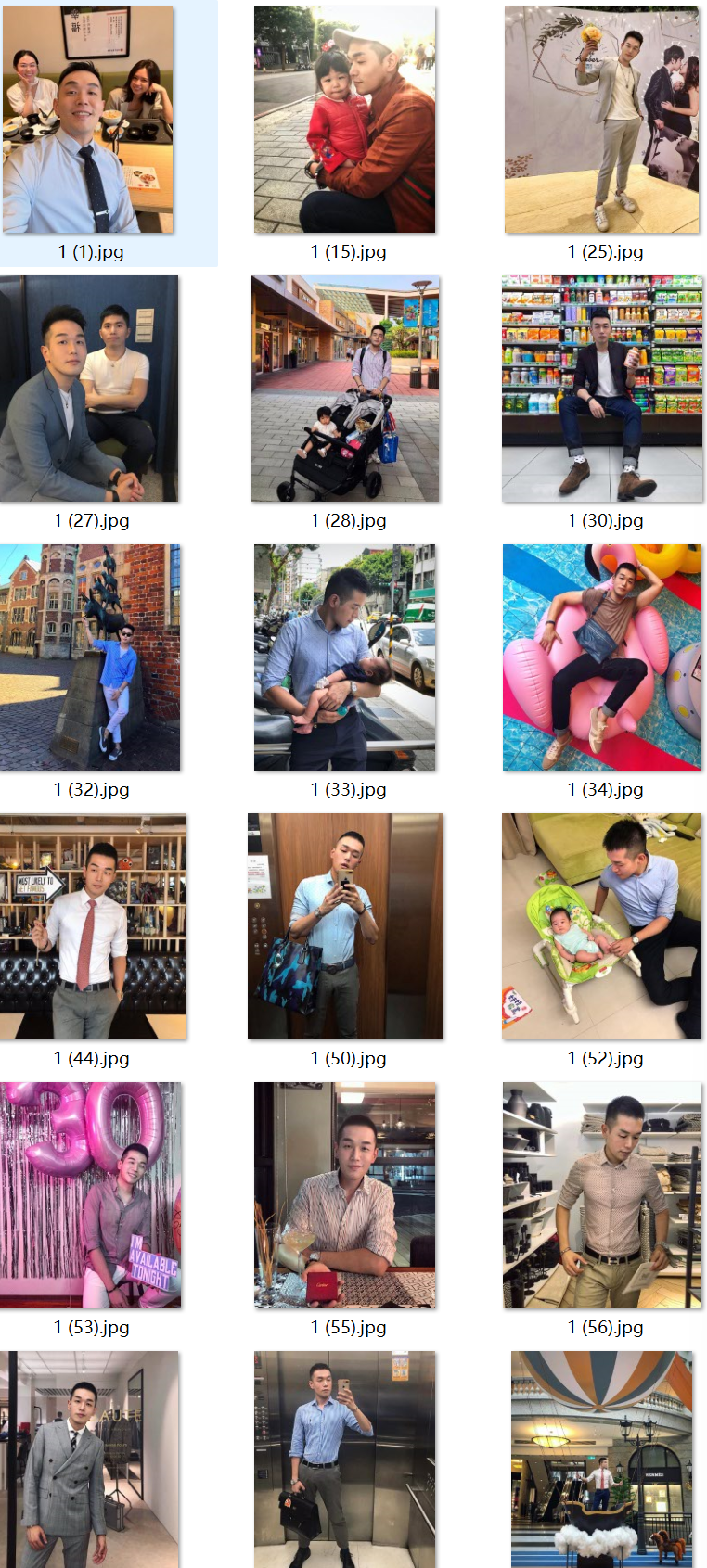This screenshot has width=707, height=1568.
Task: Select the file 1 (33).jpg
Action: point(344,657)
